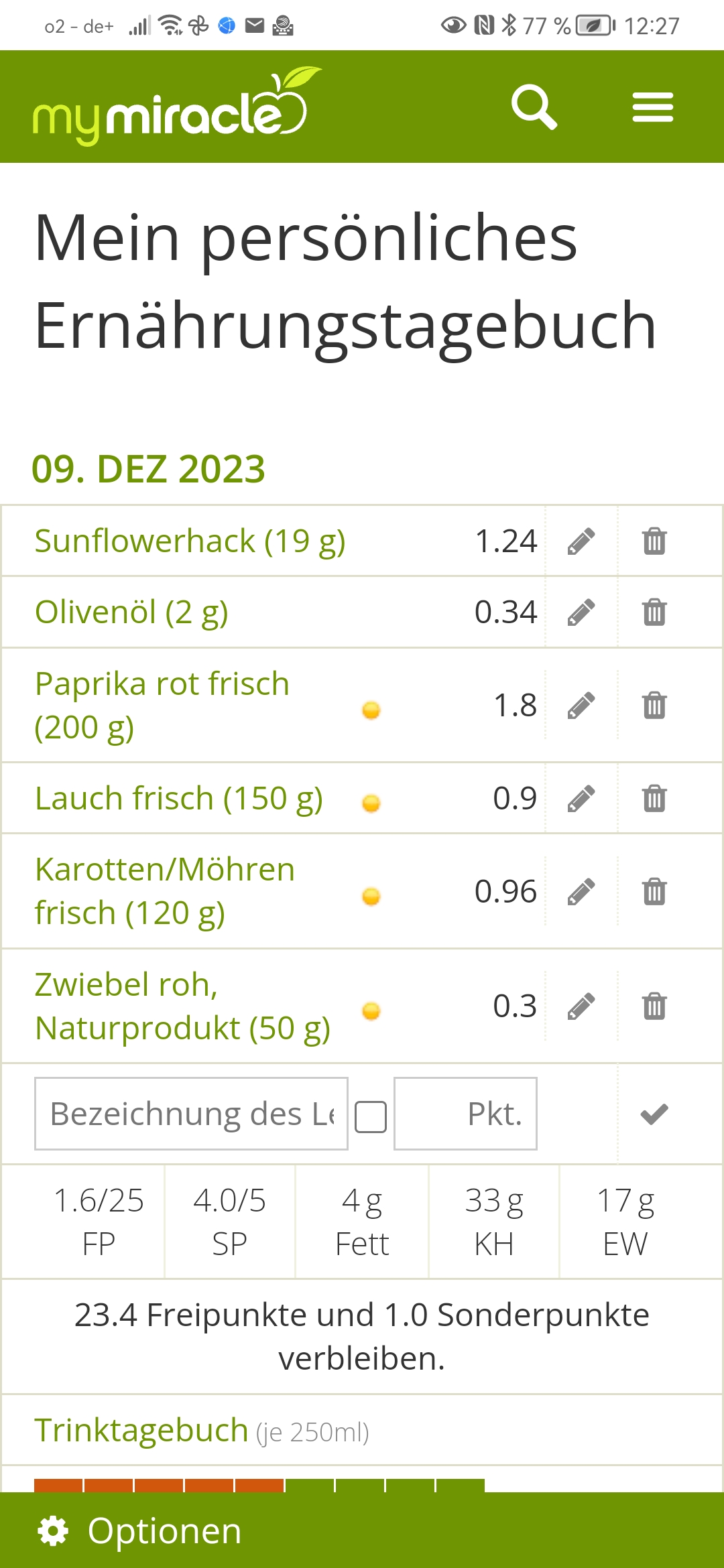Screen dimensions: 724x1568
Task: Delete the Sunflowerhack (19 g) entry
Action: point(654,541)
